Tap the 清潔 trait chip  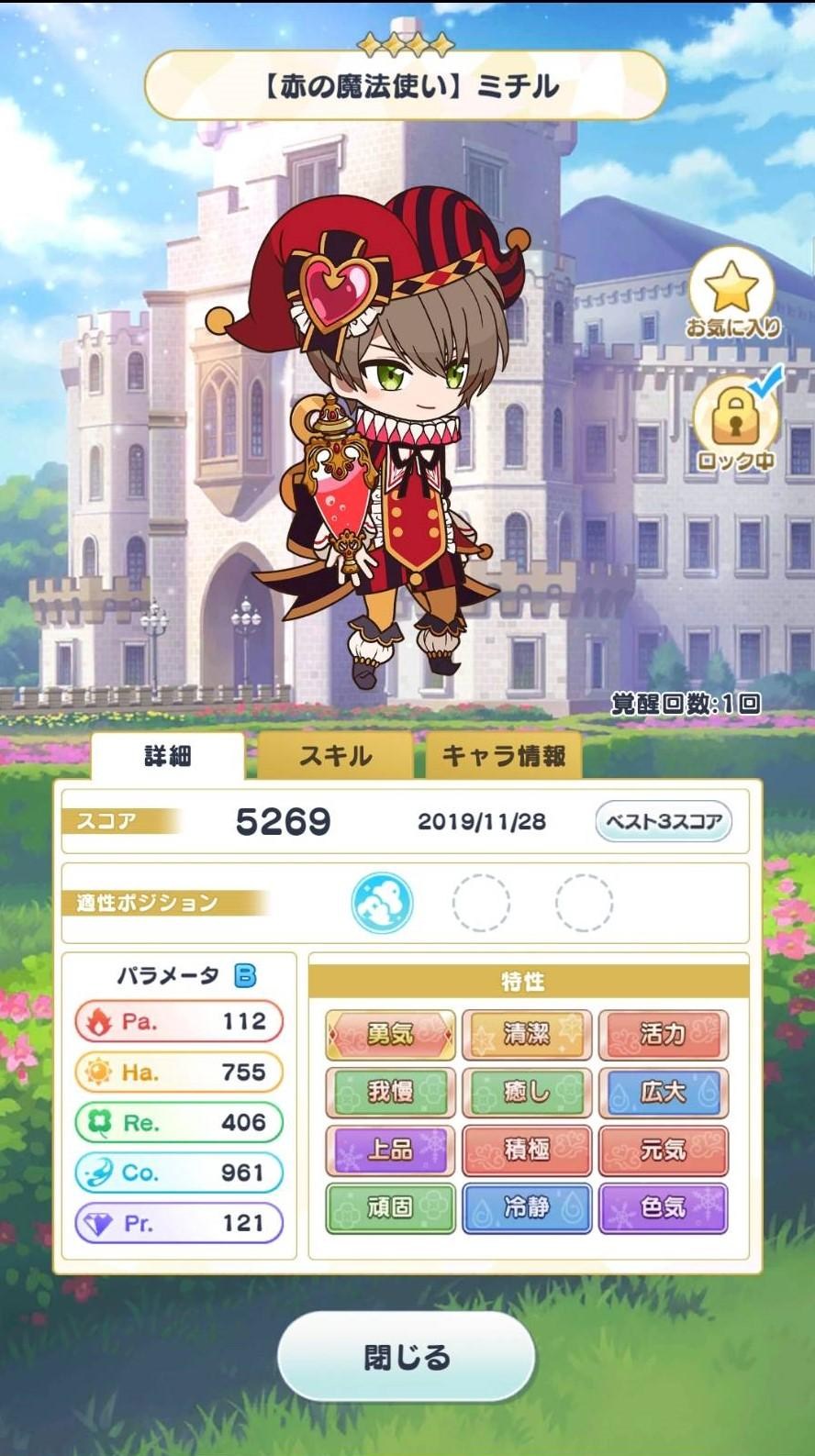(x=527, y=1035)
